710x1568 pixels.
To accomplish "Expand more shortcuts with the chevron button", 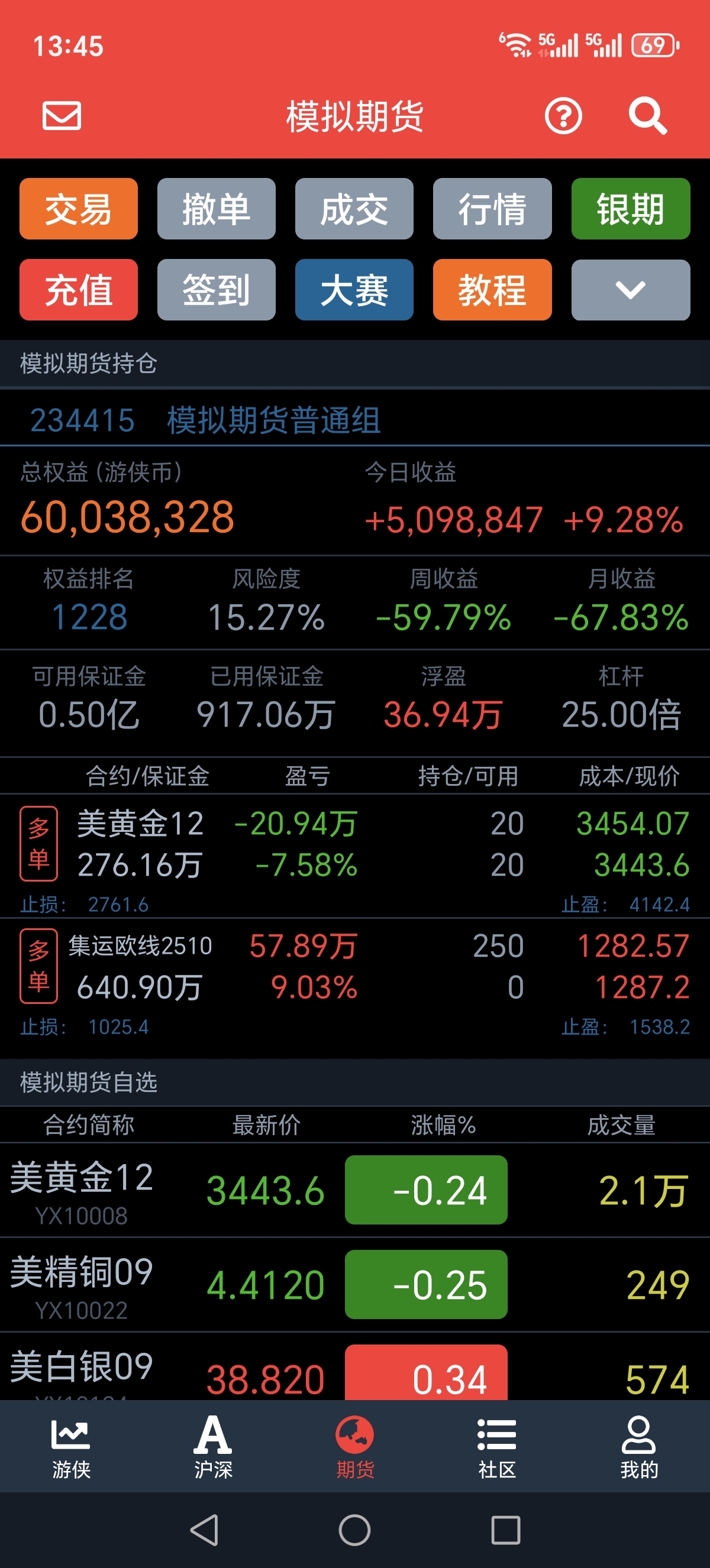I will click(x=630, y=290).
